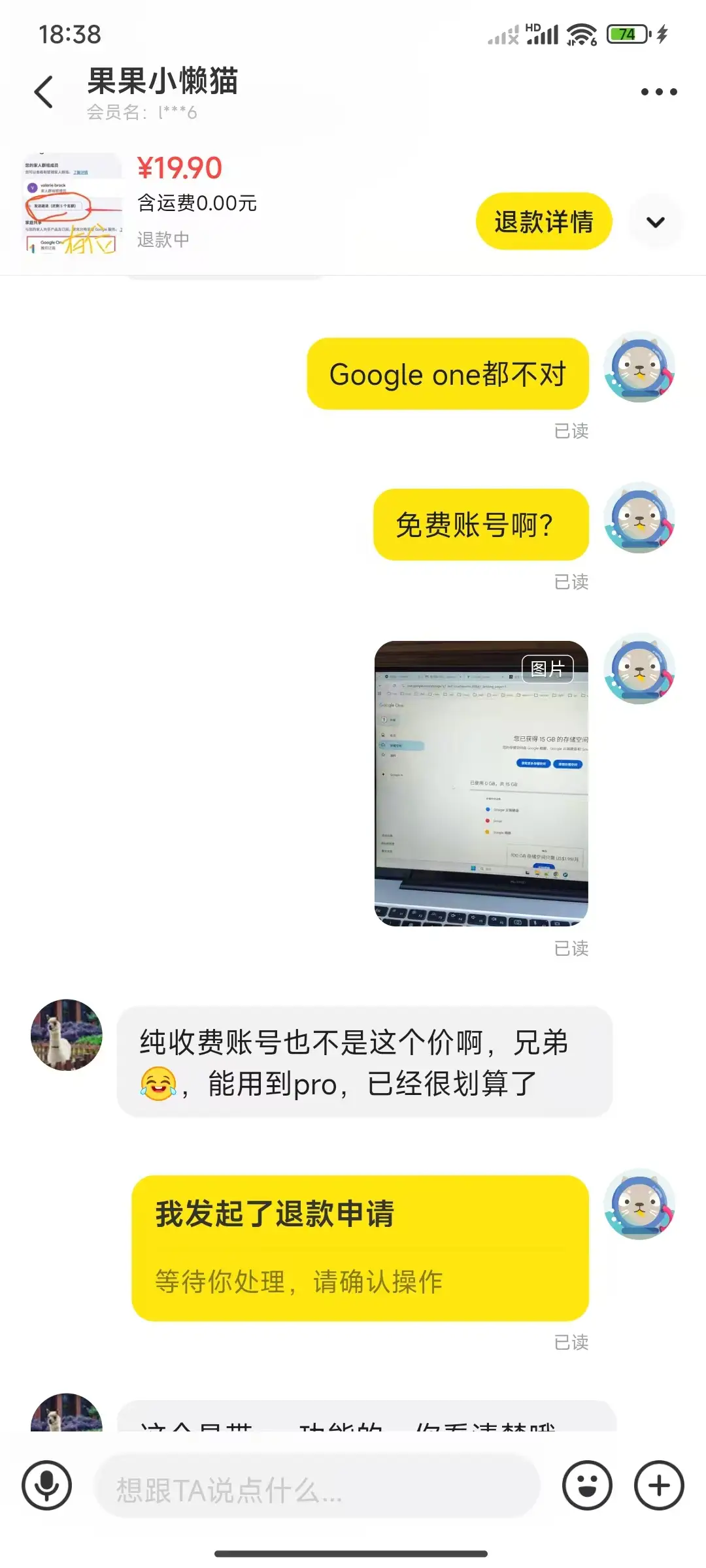
Task: Tap the voice input microphone
Action: point(46,1485)
